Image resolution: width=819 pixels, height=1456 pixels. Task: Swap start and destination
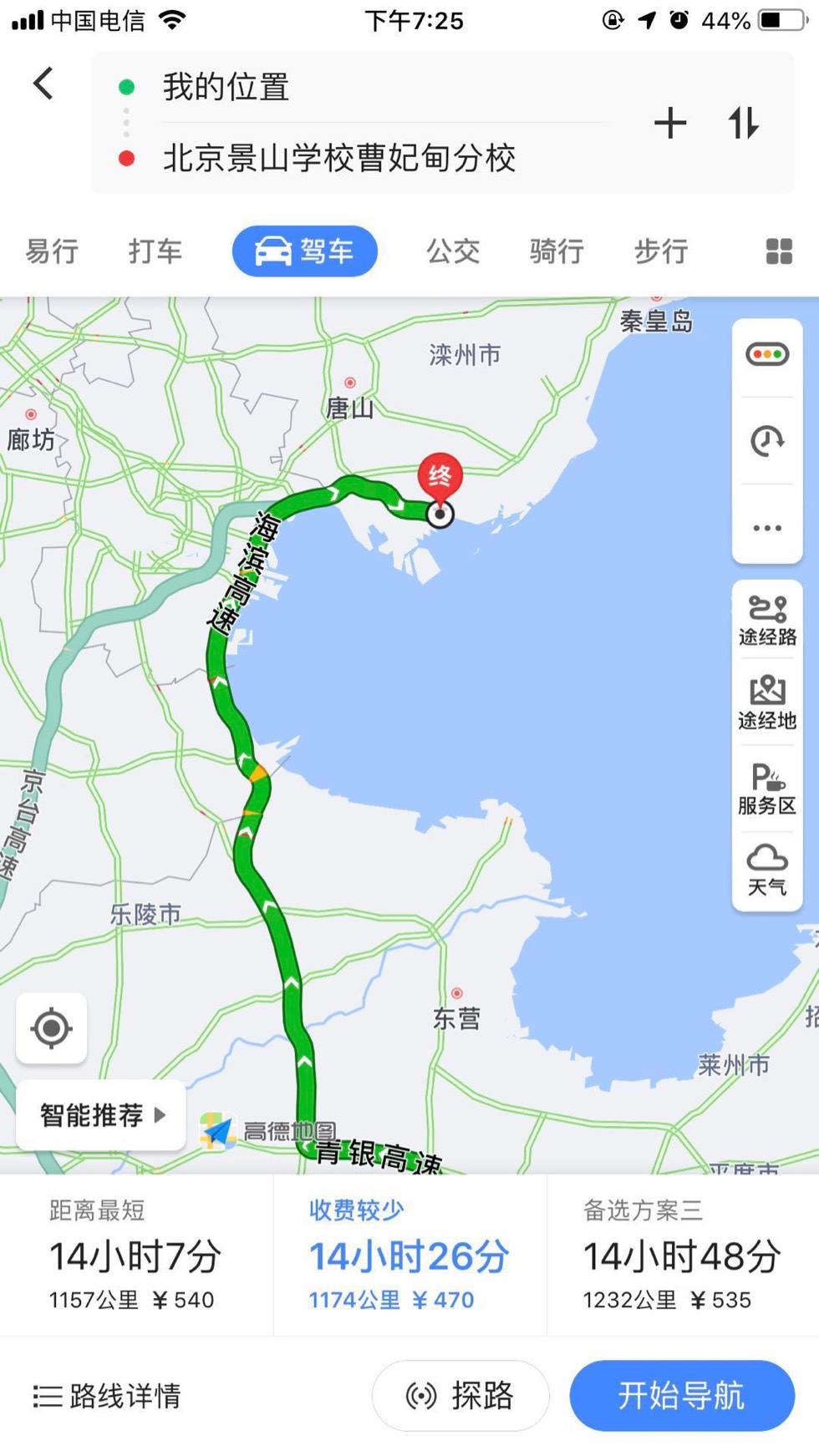point(743,124)
